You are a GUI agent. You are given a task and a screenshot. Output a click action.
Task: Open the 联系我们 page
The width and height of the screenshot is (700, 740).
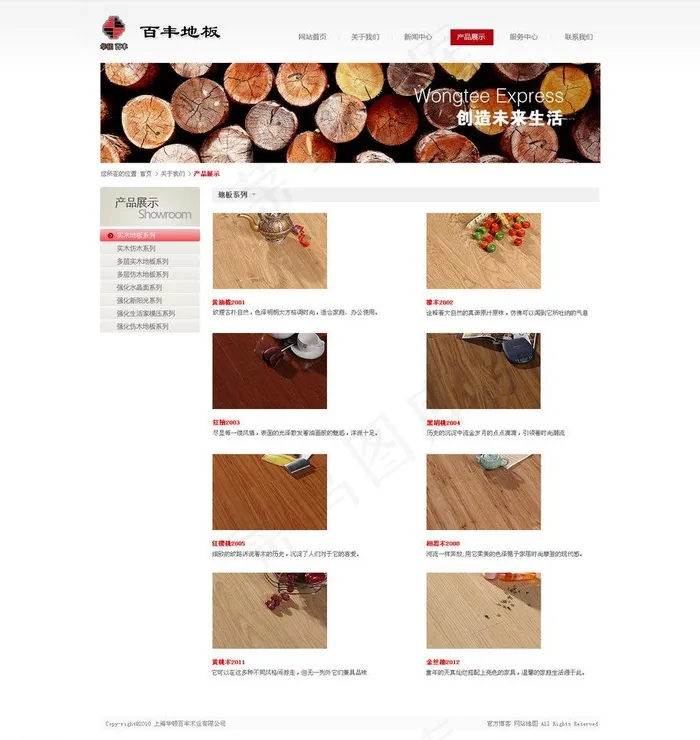click(x=579, y=37)
